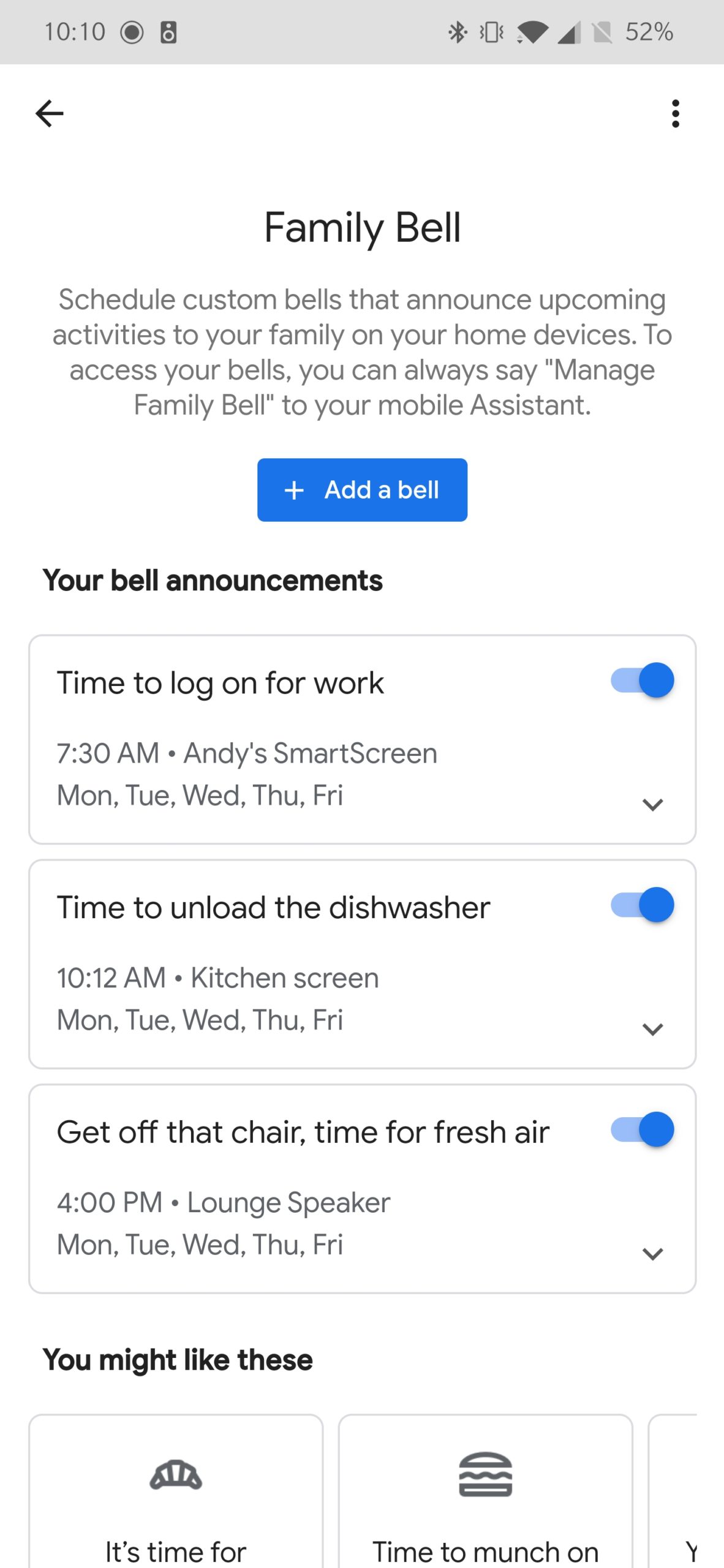Open the three-dot overflow menu
724x1568 pixels.
pos(675,113)
